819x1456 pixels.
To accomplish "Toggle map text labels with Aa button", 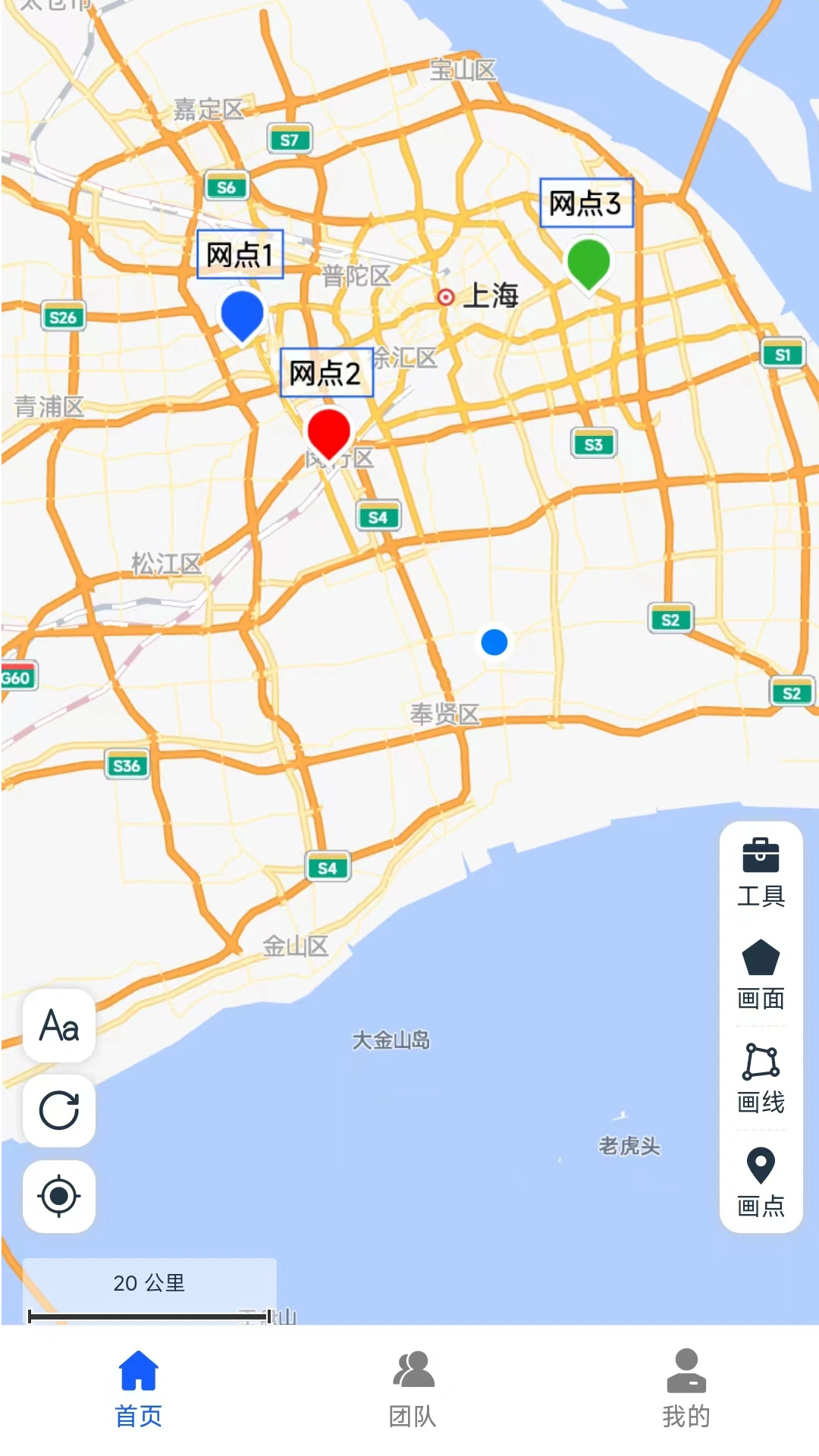I will pos(59,1028).
